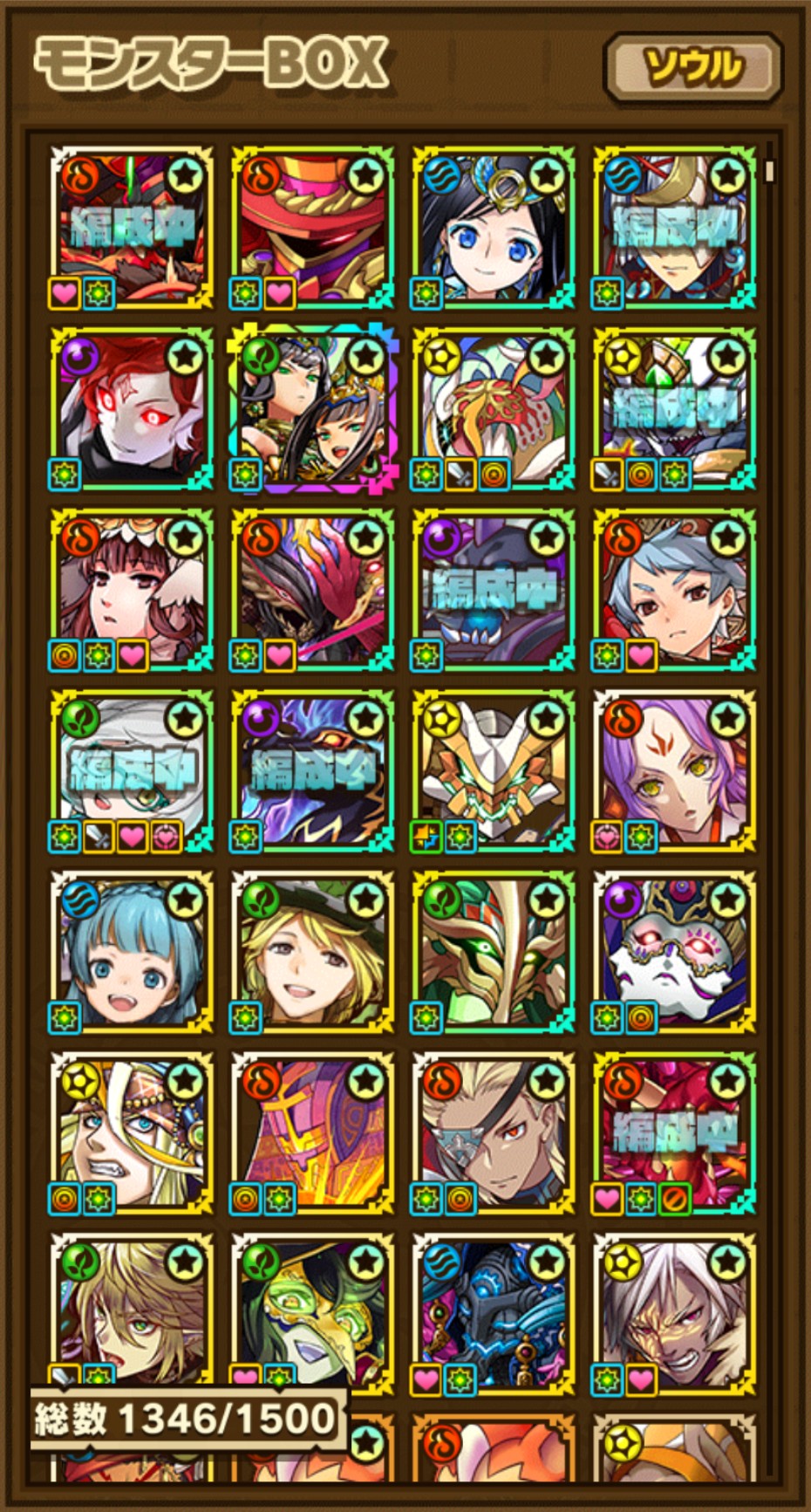This screenshot has width=811, height=1512.
Task: Open the two-girl wood monster with purple frame
Action: [312, 409]
